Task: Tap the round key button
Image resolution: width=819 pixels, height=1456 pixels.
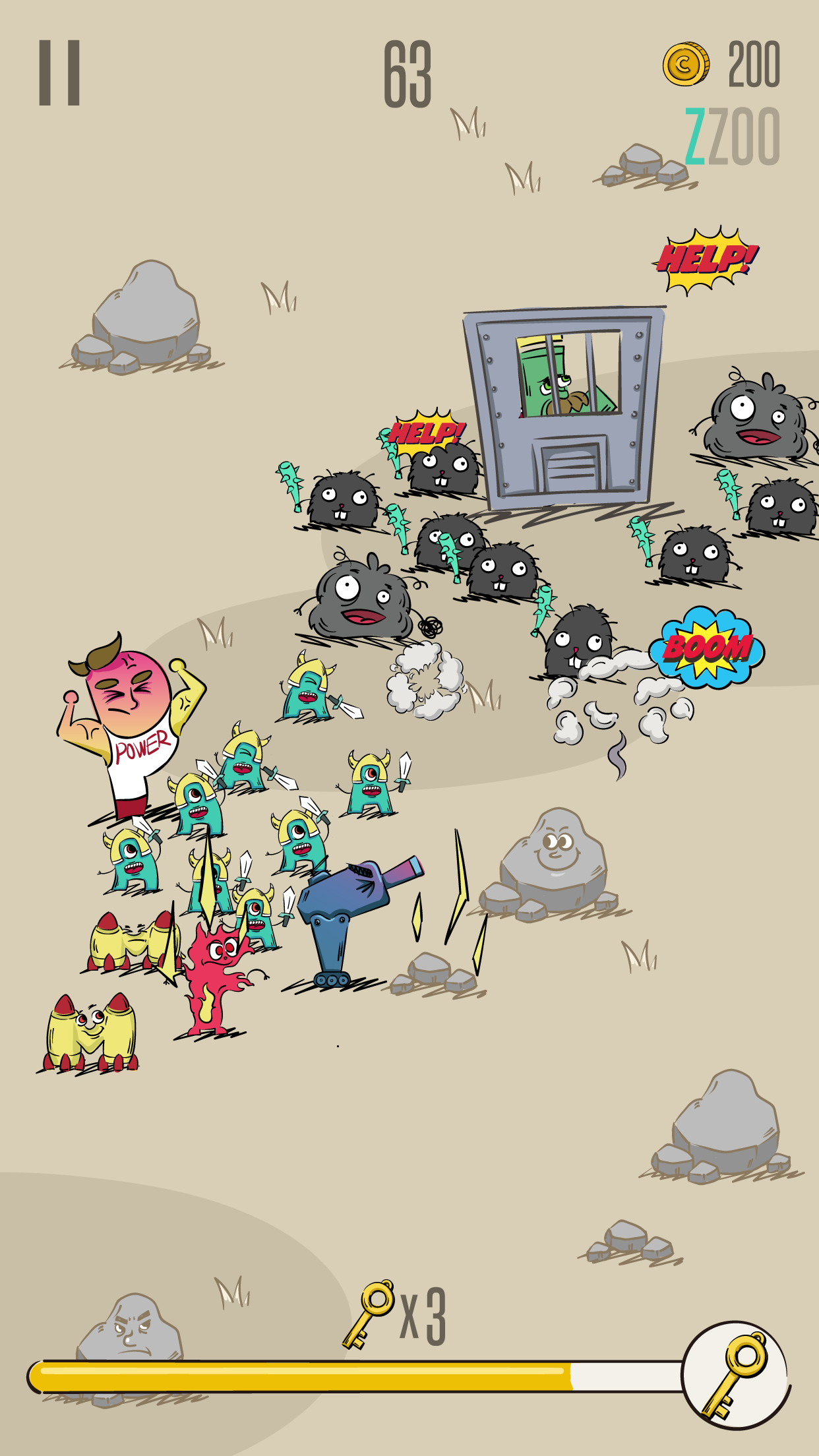Action: [x=735, y=1374]
